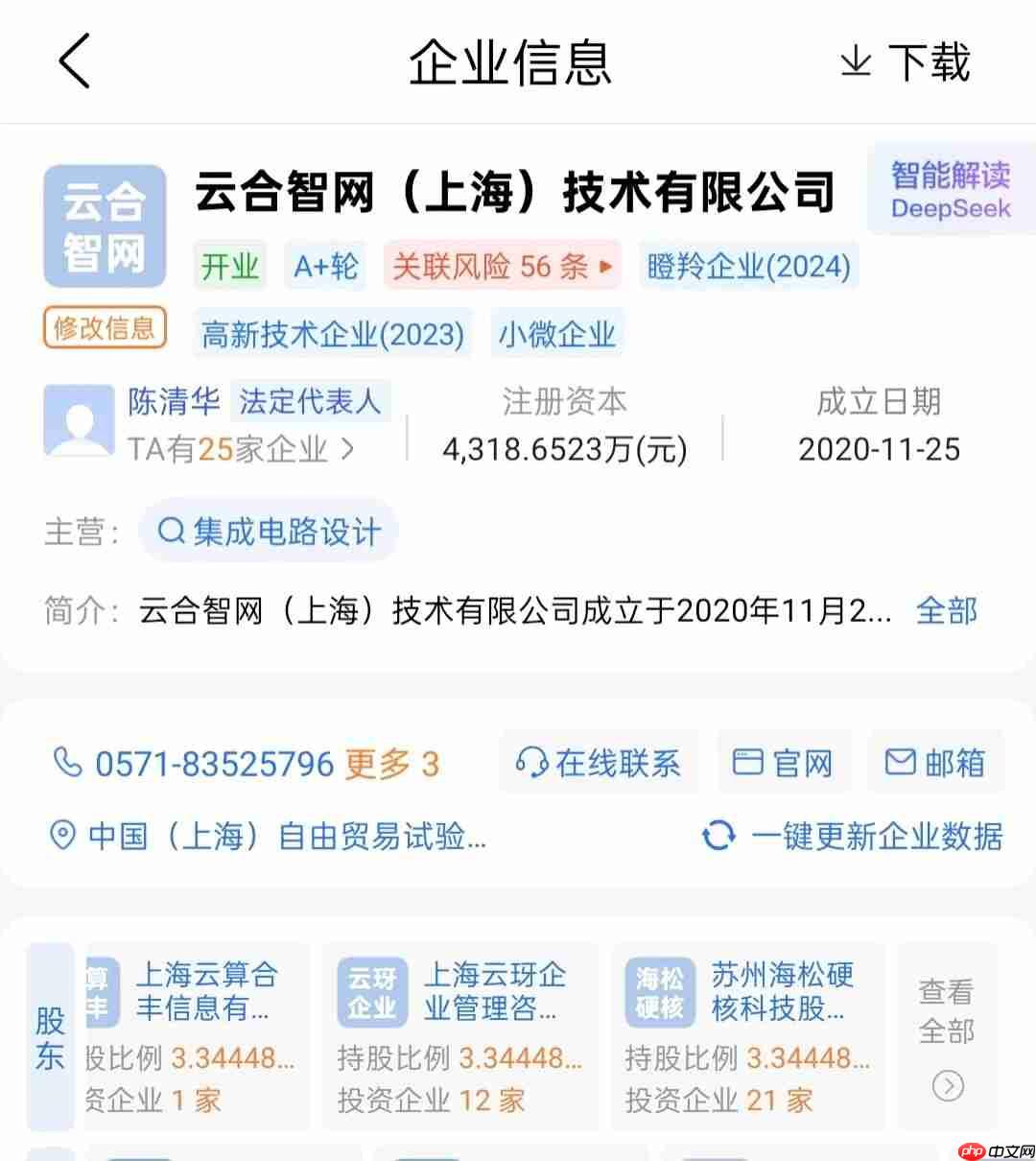Select the 高新技术企业(2023) tag
The width and height of the screenshot is (1036, 1161).
click(x=332, y=333)
